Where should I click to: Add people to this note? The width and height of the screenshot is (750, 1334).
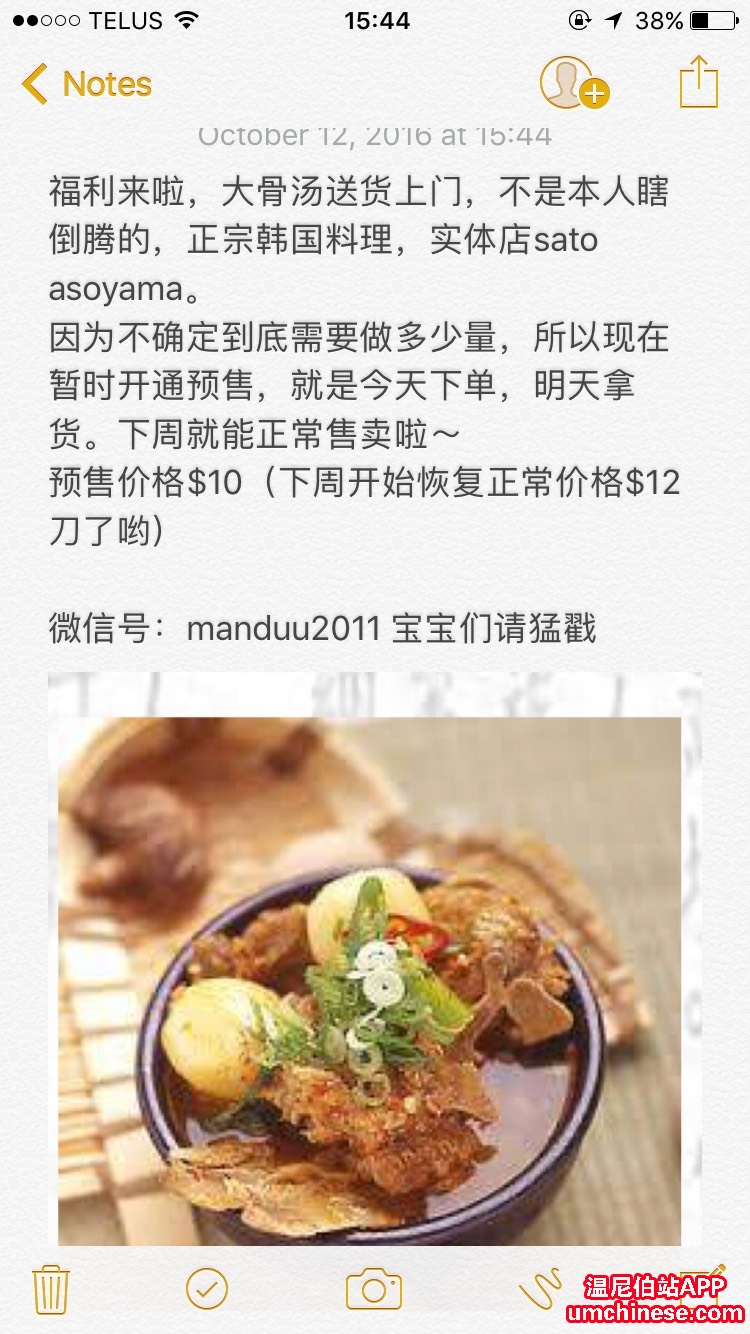pos(573,83)
